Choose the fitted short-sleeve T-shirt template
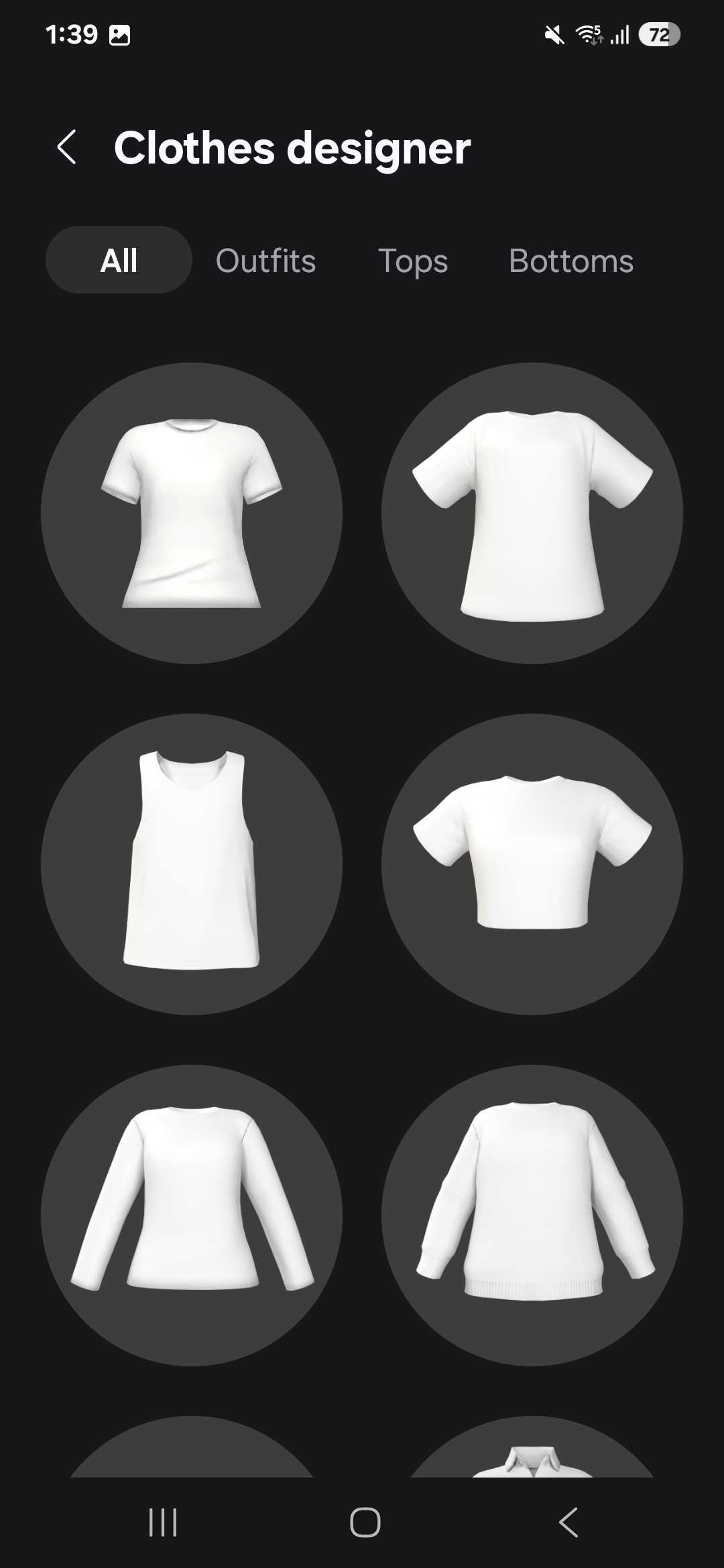 (192, 513)
